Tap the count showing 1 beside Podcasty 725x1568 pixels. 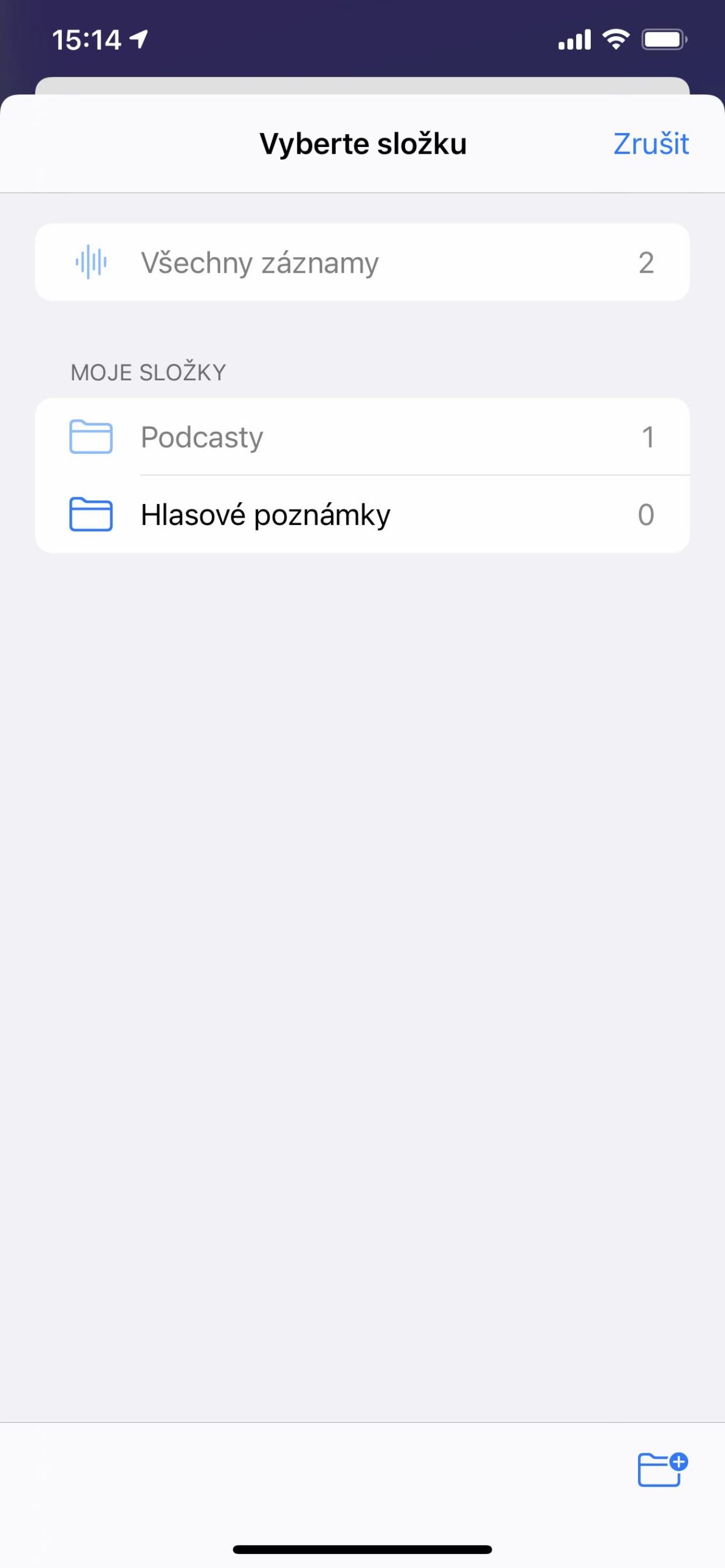(648, 437)
